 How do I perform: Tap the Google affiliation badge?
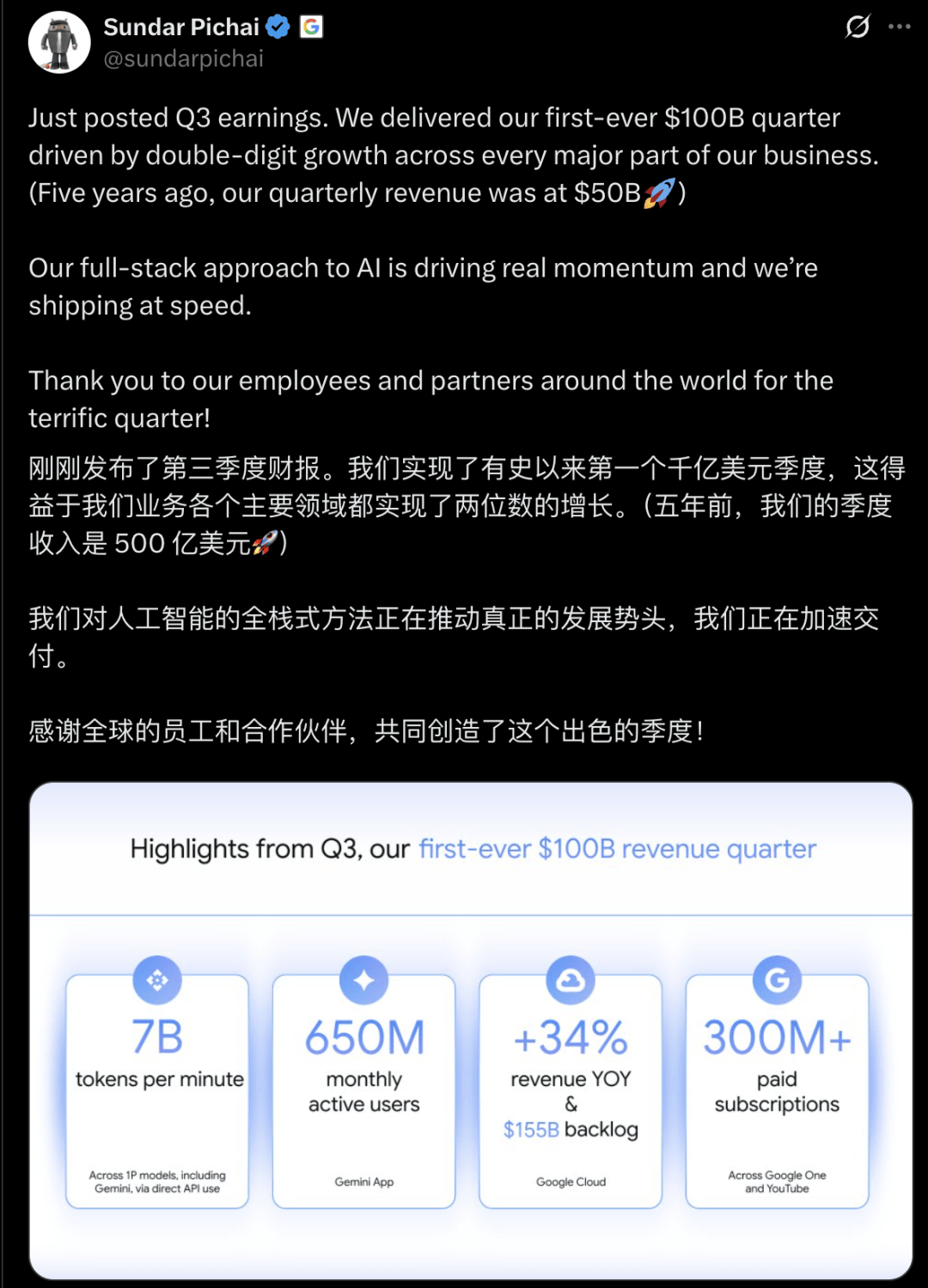pos(311,27)
